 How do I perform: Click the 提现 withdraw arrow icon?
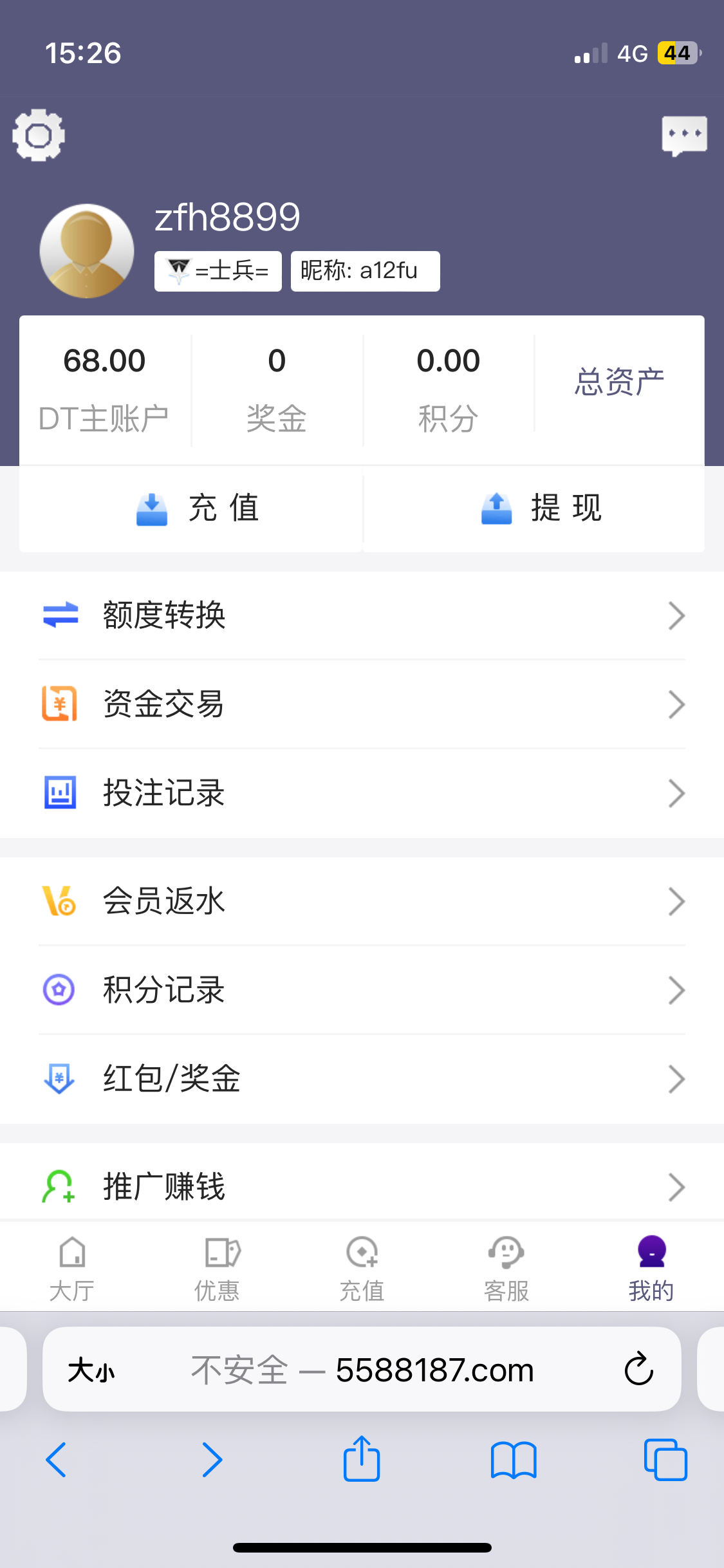(496, 508)
